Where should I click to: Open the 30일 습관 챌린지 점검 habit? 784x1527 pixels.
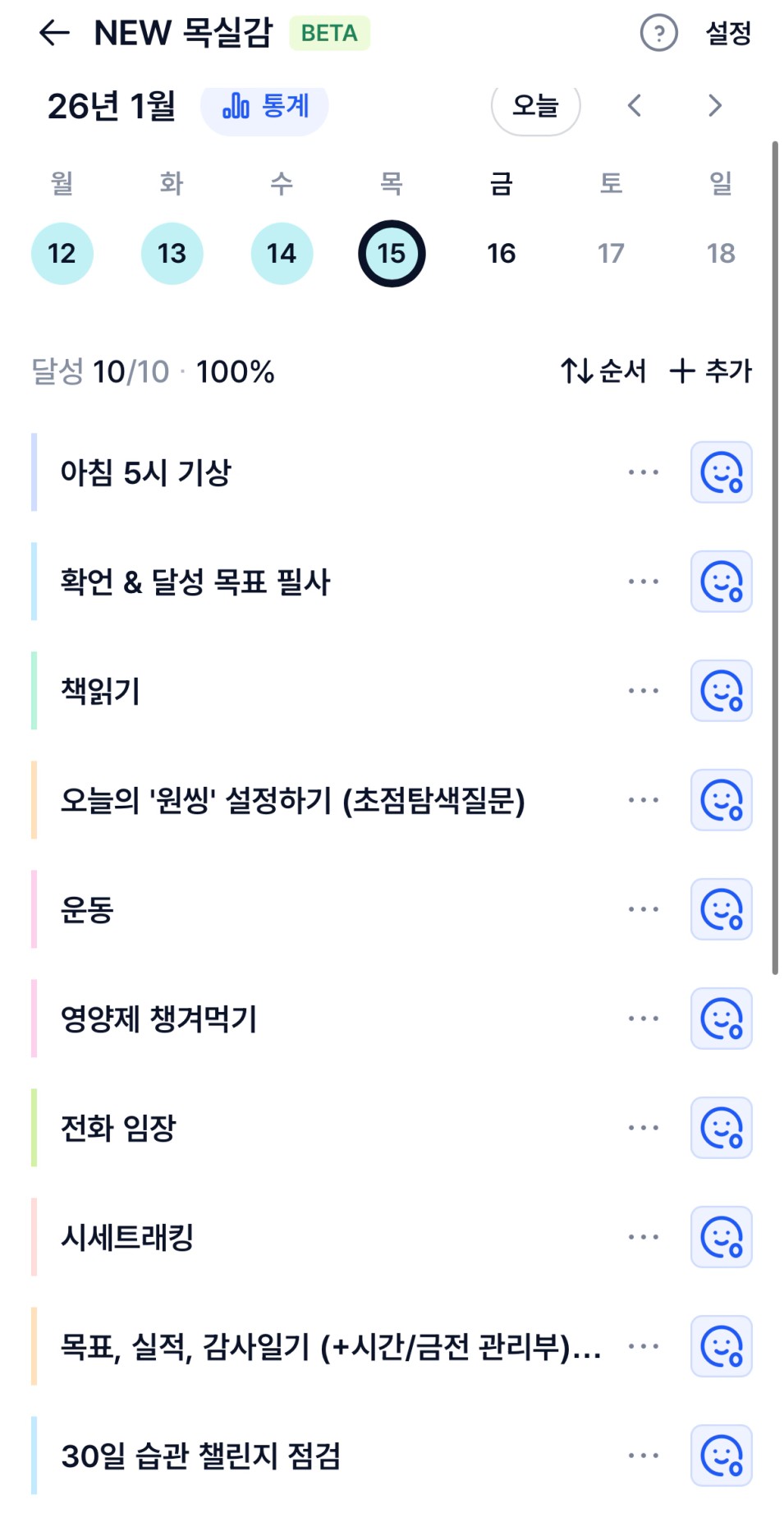[x=201, y=1456]
